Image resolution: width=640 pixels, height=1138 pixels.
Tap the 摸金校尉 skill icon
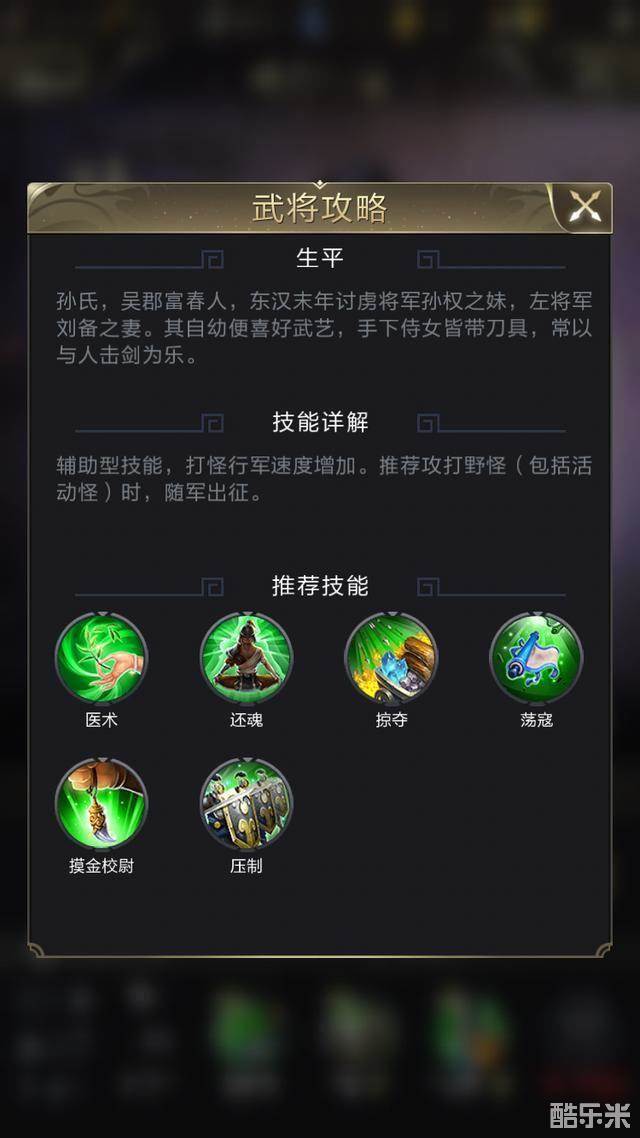pos(101,805)
